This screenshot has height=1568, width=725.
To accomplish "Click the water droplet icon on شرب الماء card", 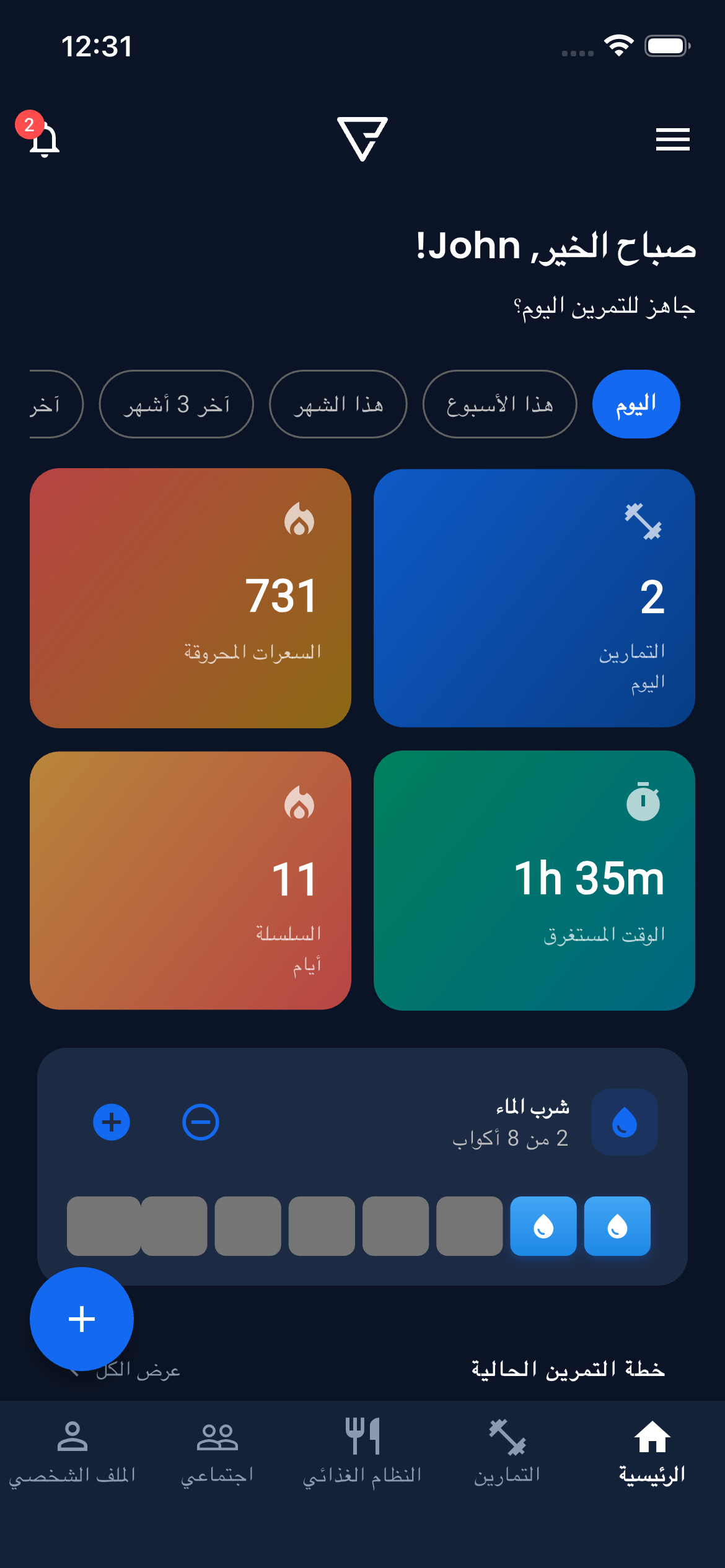I will (x=623, y=1122).
